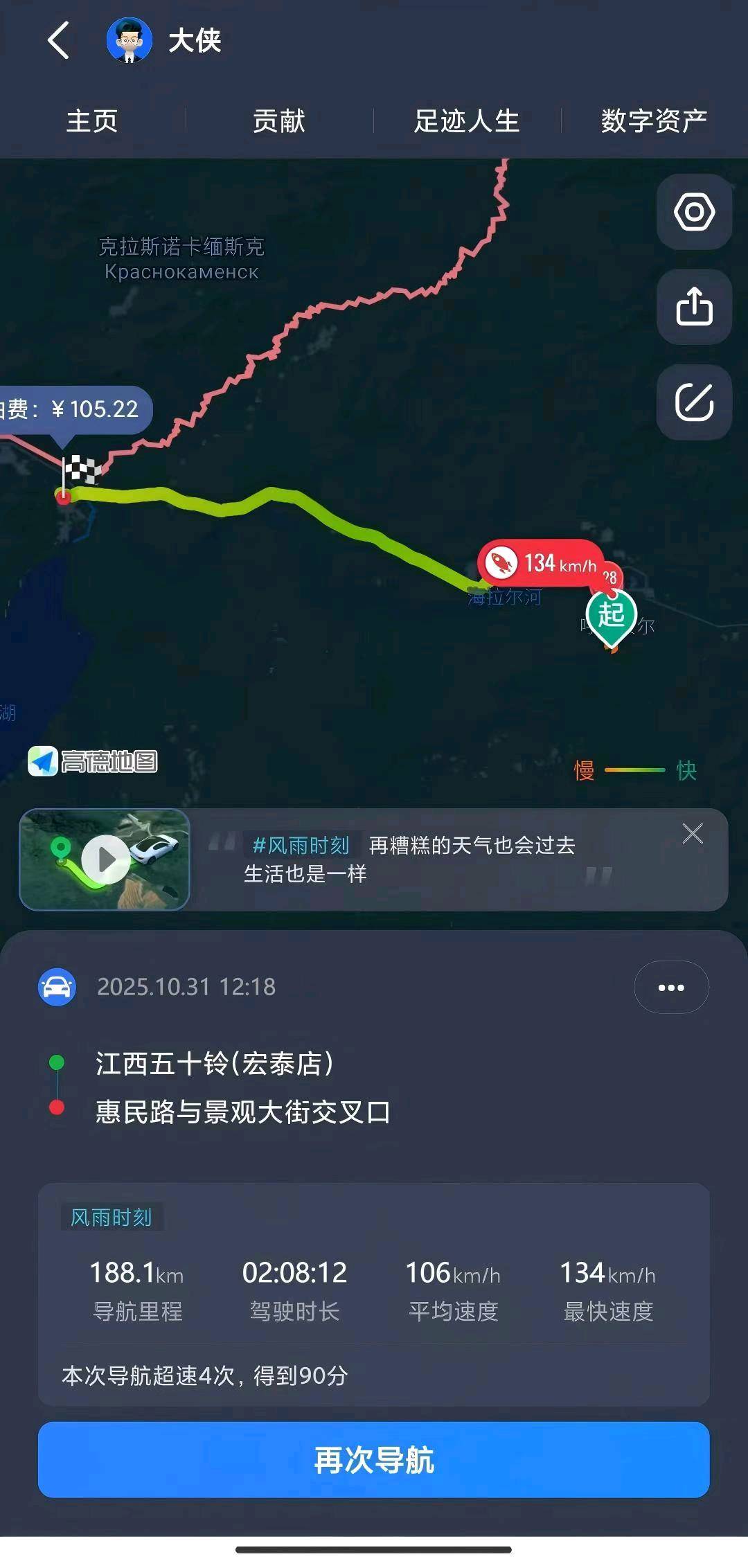Edit the track with the pencil icon

(x=694, y=402)
